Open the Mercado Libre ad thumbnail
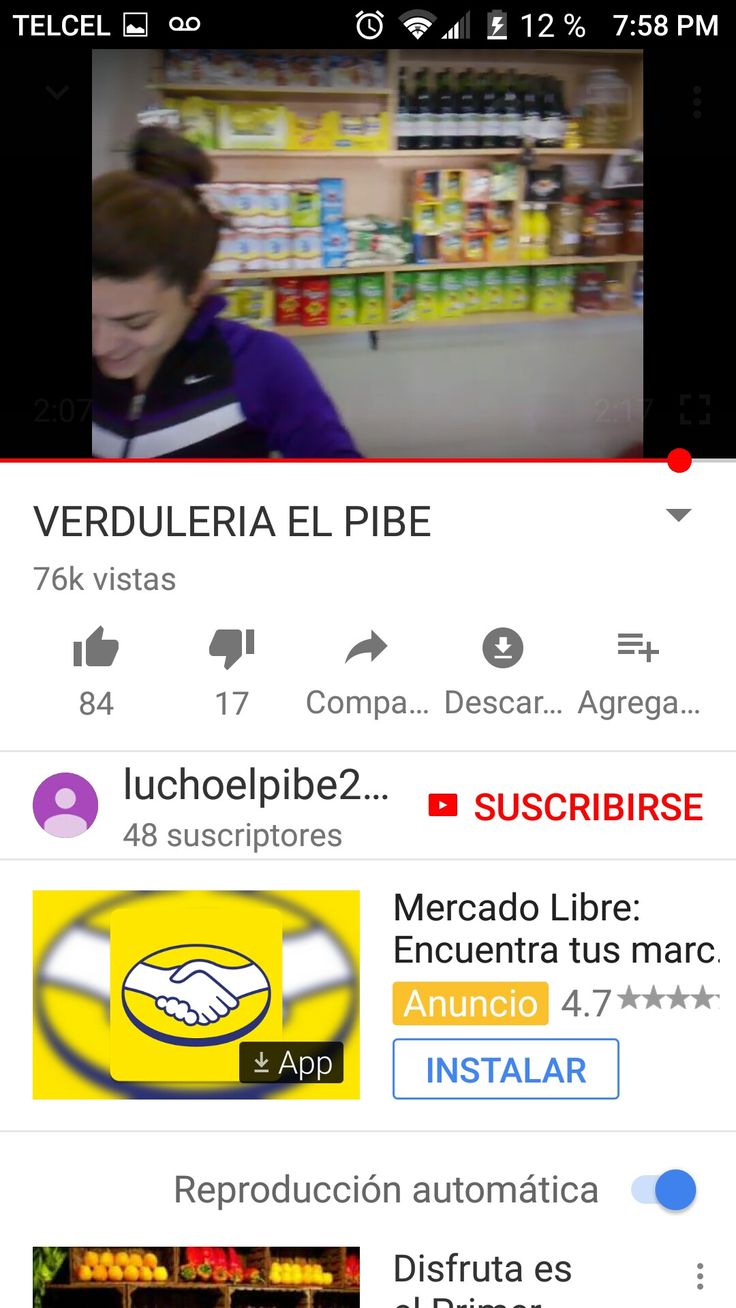Screen dimensions: 736x1308 pyautogui.click(x=196, y=994)
